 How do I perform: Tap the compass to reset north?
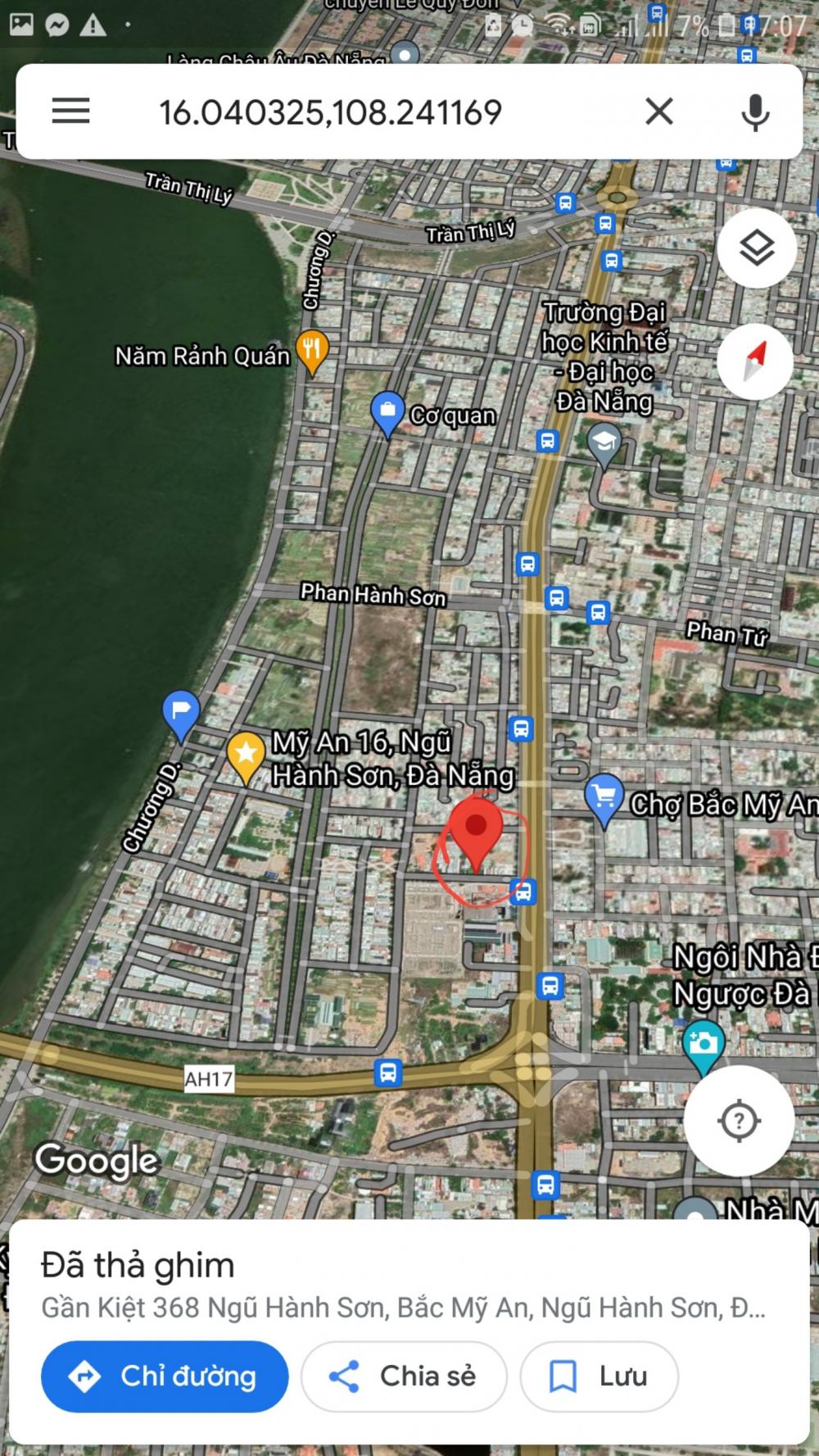pyautogui.click(x=754, y=361)
